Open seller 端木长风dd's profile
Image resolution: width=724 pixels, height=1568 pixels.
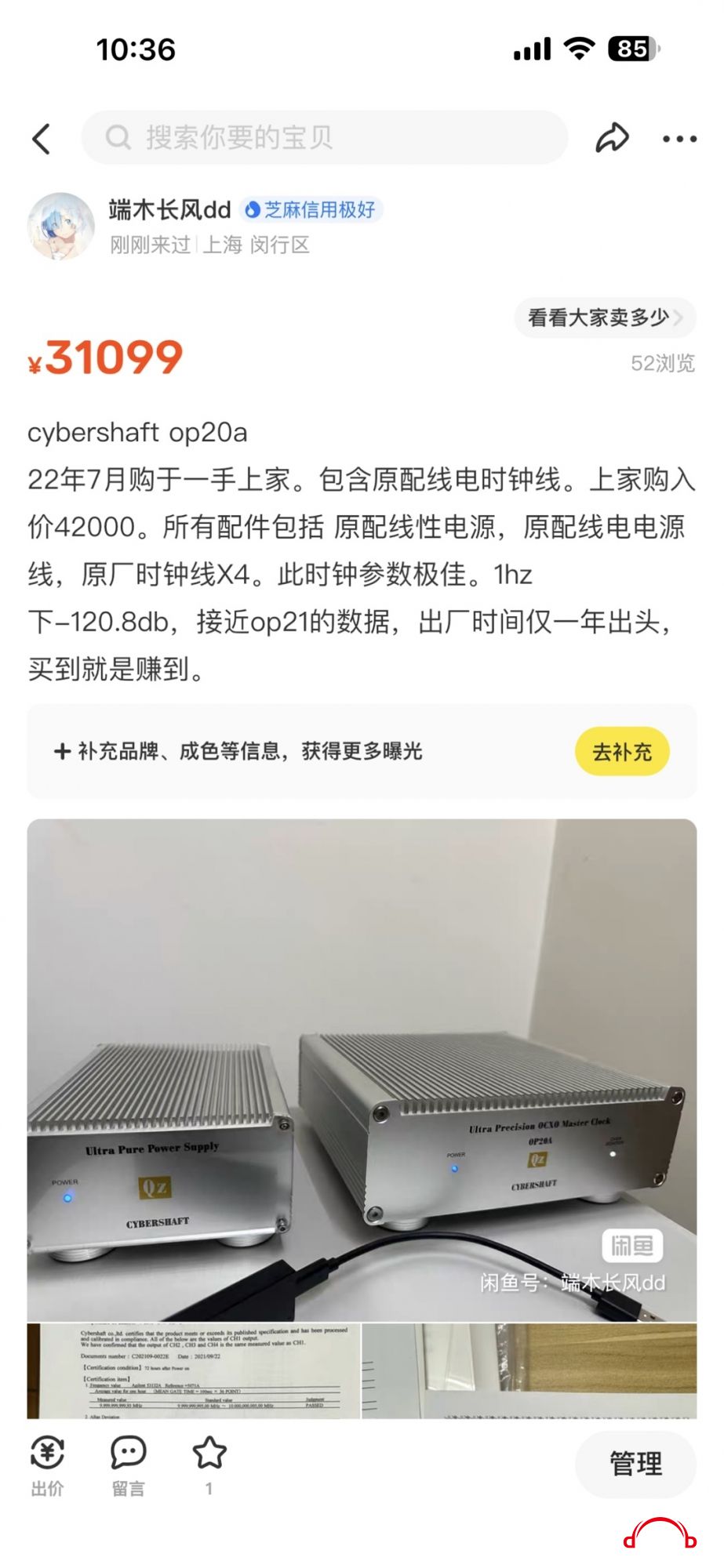pyautogui.click(x=169, y=210)
